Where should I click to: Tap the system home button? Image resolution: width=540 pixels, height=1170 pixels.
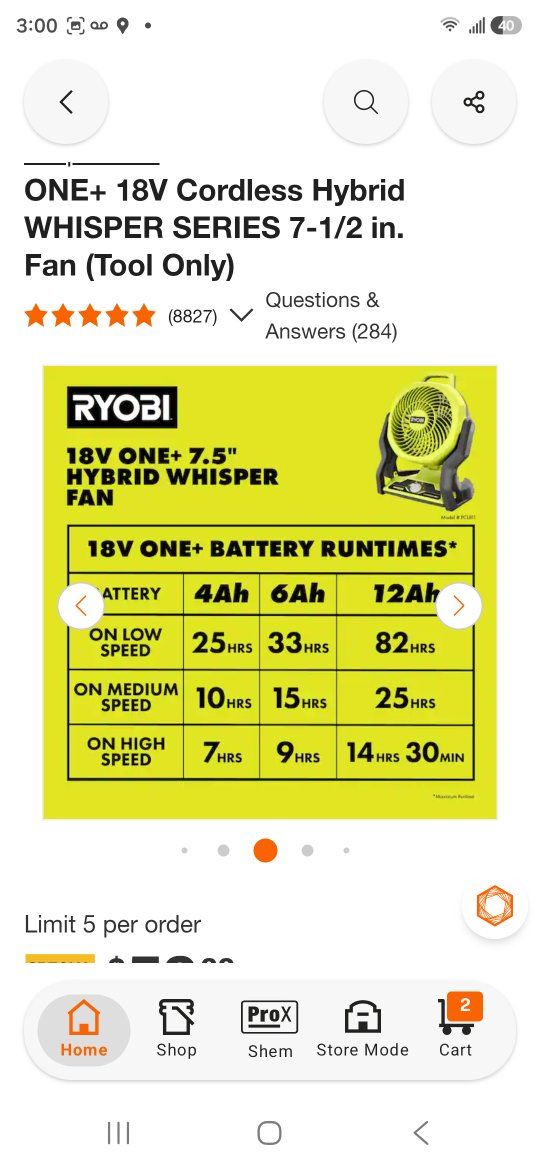coord(269,1133)
